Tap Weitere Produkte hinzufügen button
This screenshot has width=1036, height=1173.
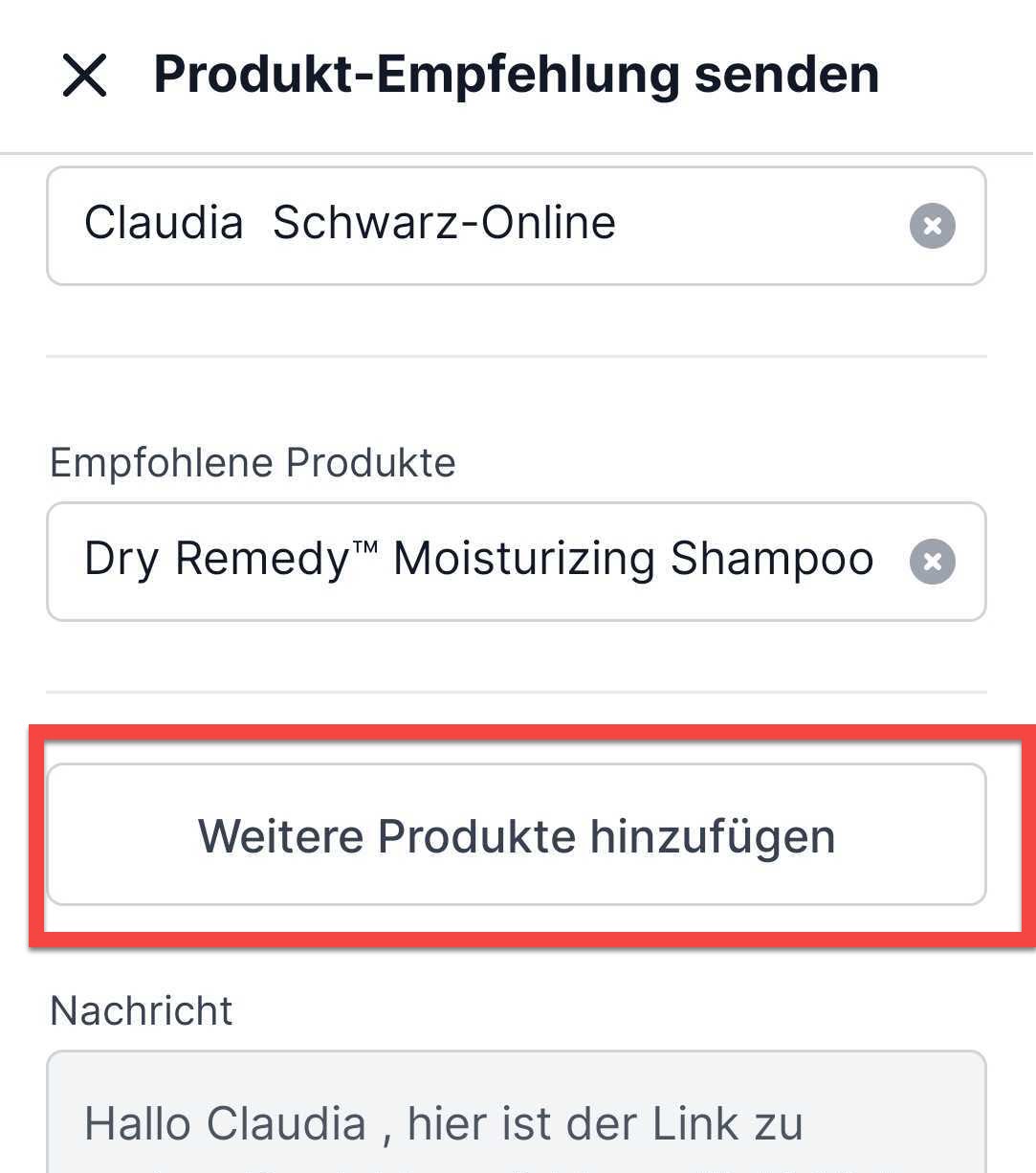516,834
